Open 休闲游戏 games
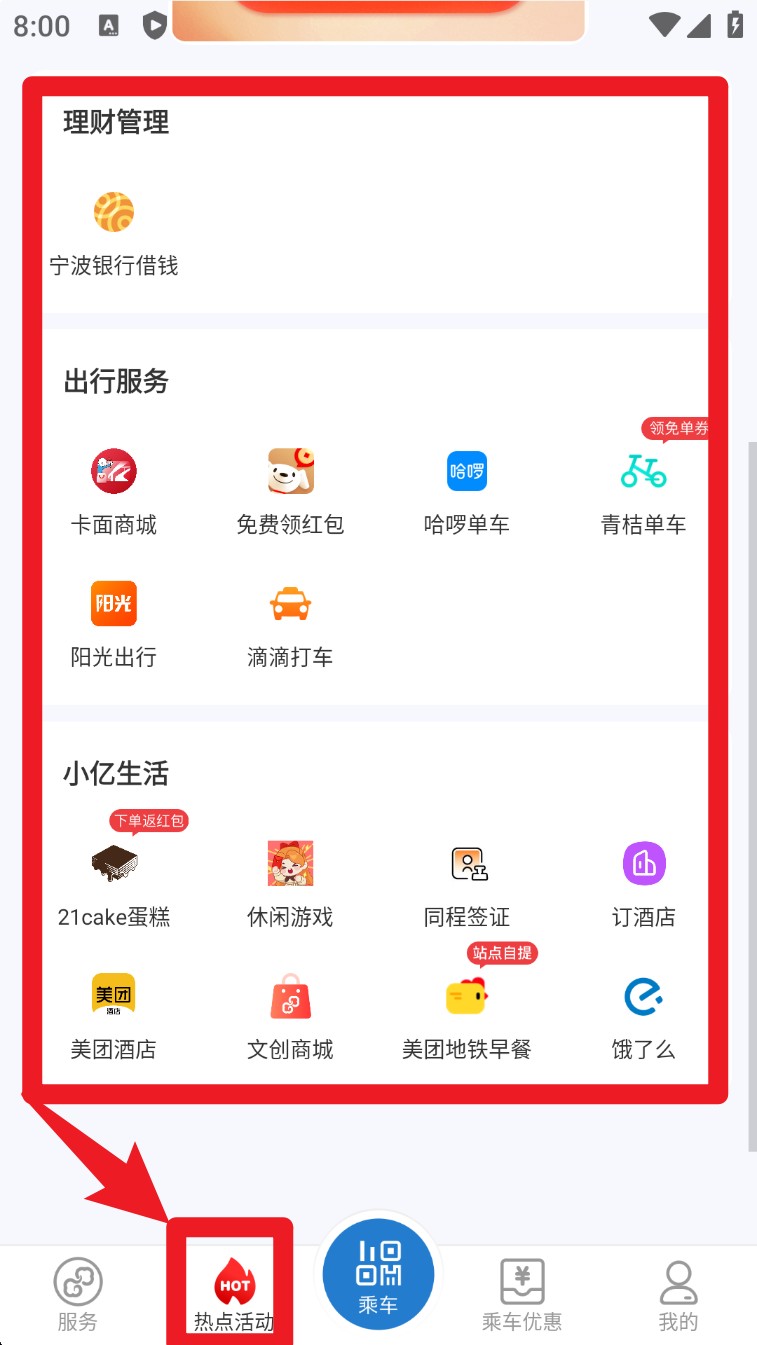This screenshot has height=1345, width=757. (290, 882)
